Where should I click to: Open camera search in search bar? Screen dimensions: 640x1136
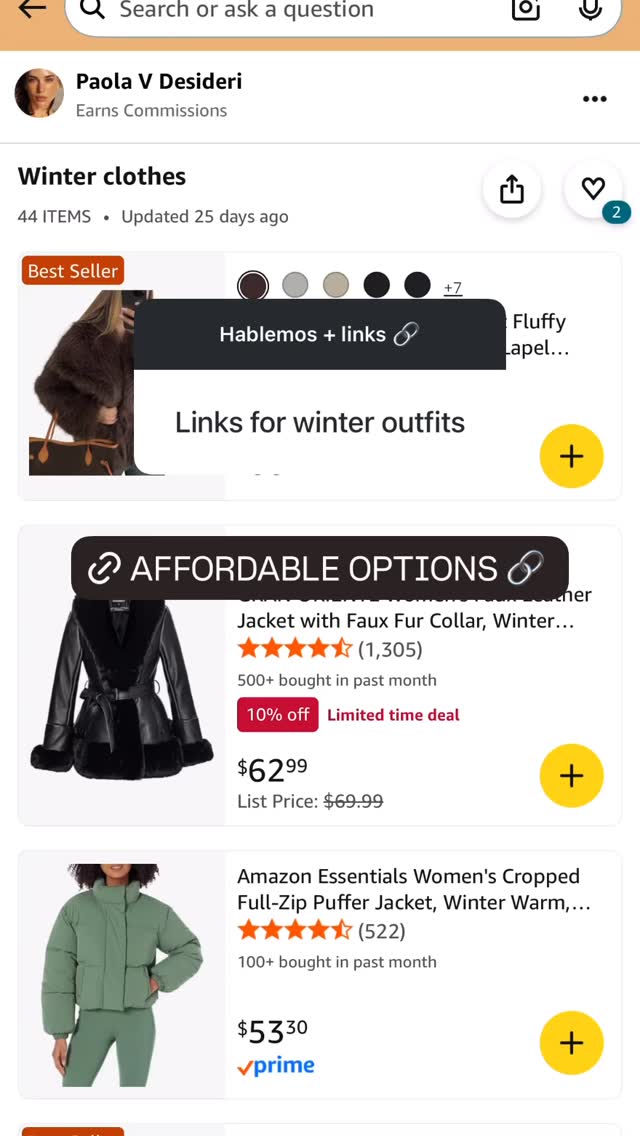pyautogui.click(x=525, y=9)
